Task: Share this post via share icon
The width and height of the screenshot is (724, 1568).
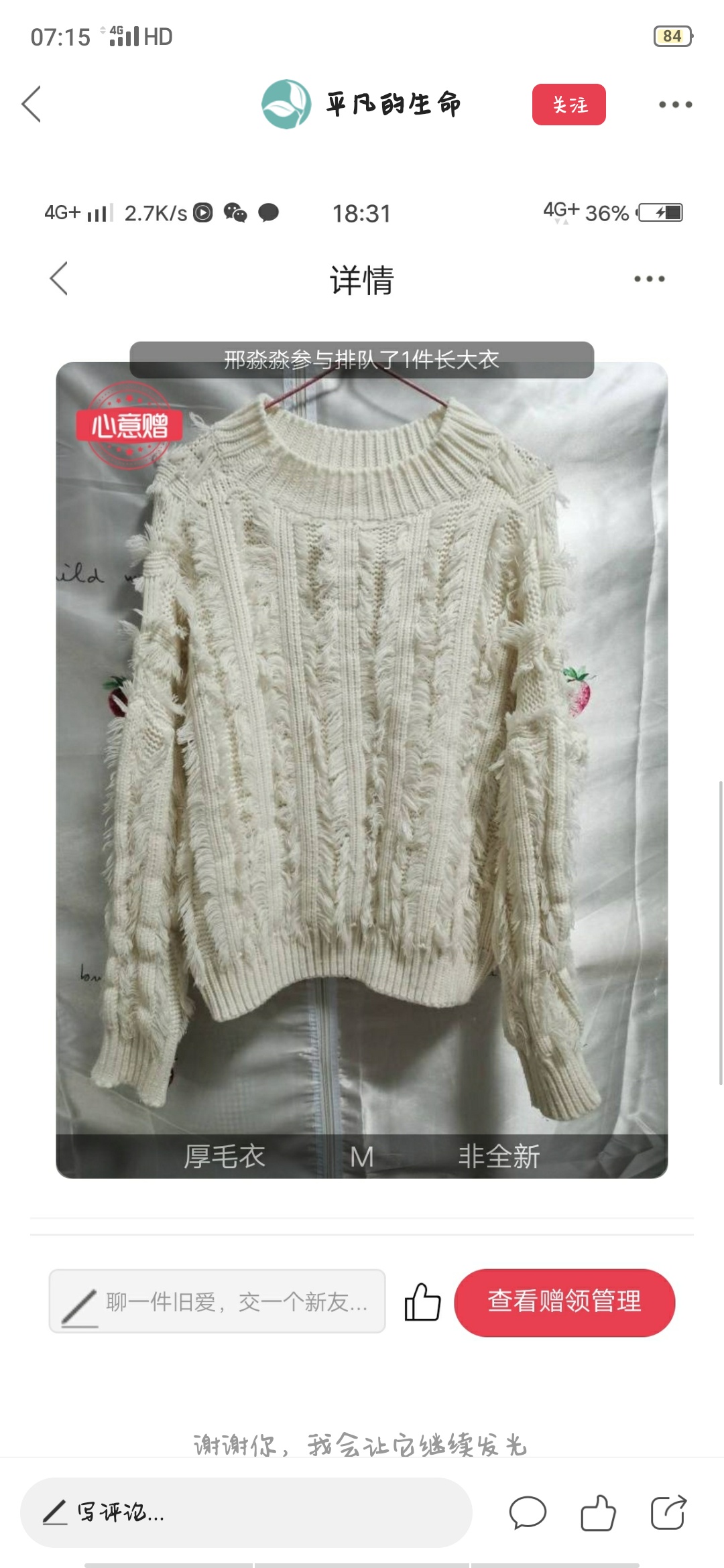Action: 668,1512
